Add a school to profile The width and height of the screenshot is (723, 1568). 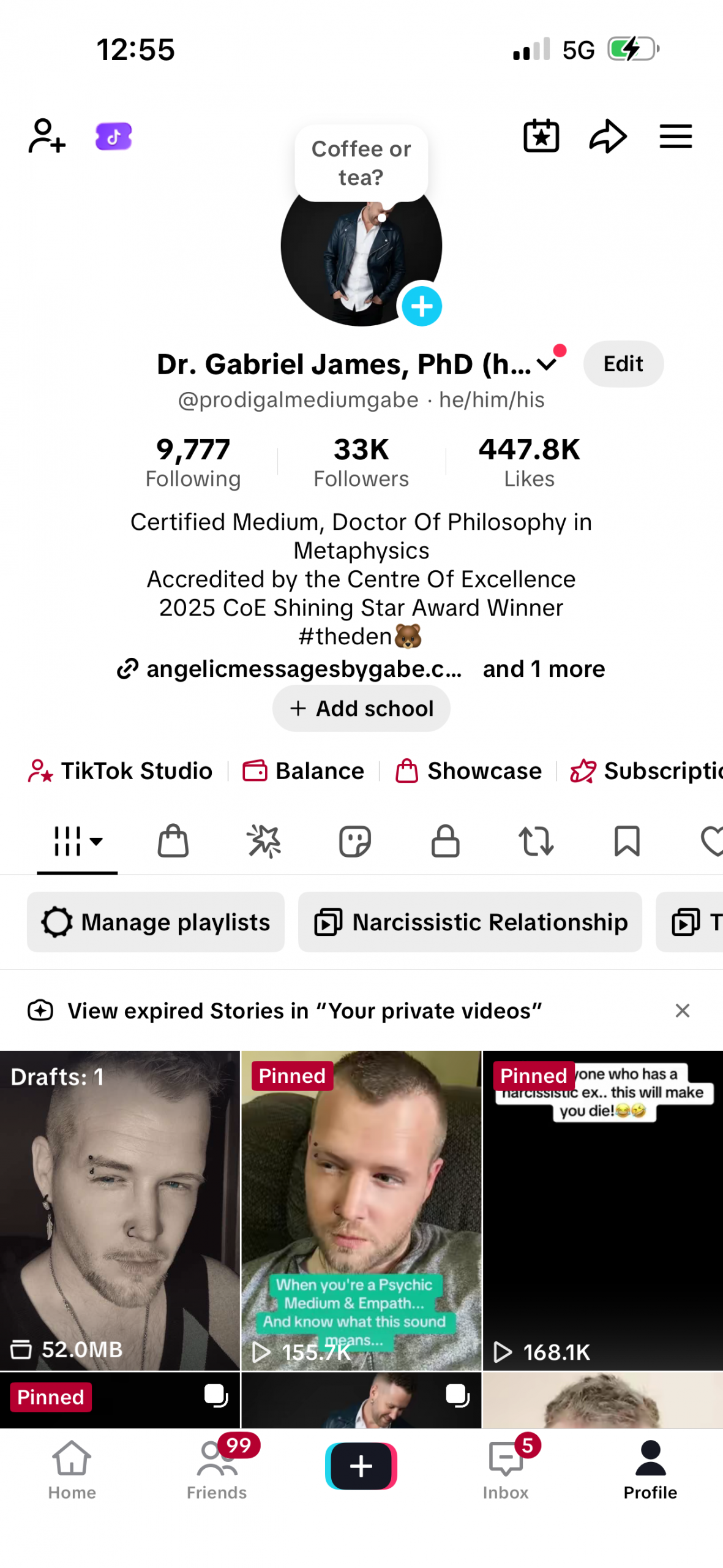point(361,708)
